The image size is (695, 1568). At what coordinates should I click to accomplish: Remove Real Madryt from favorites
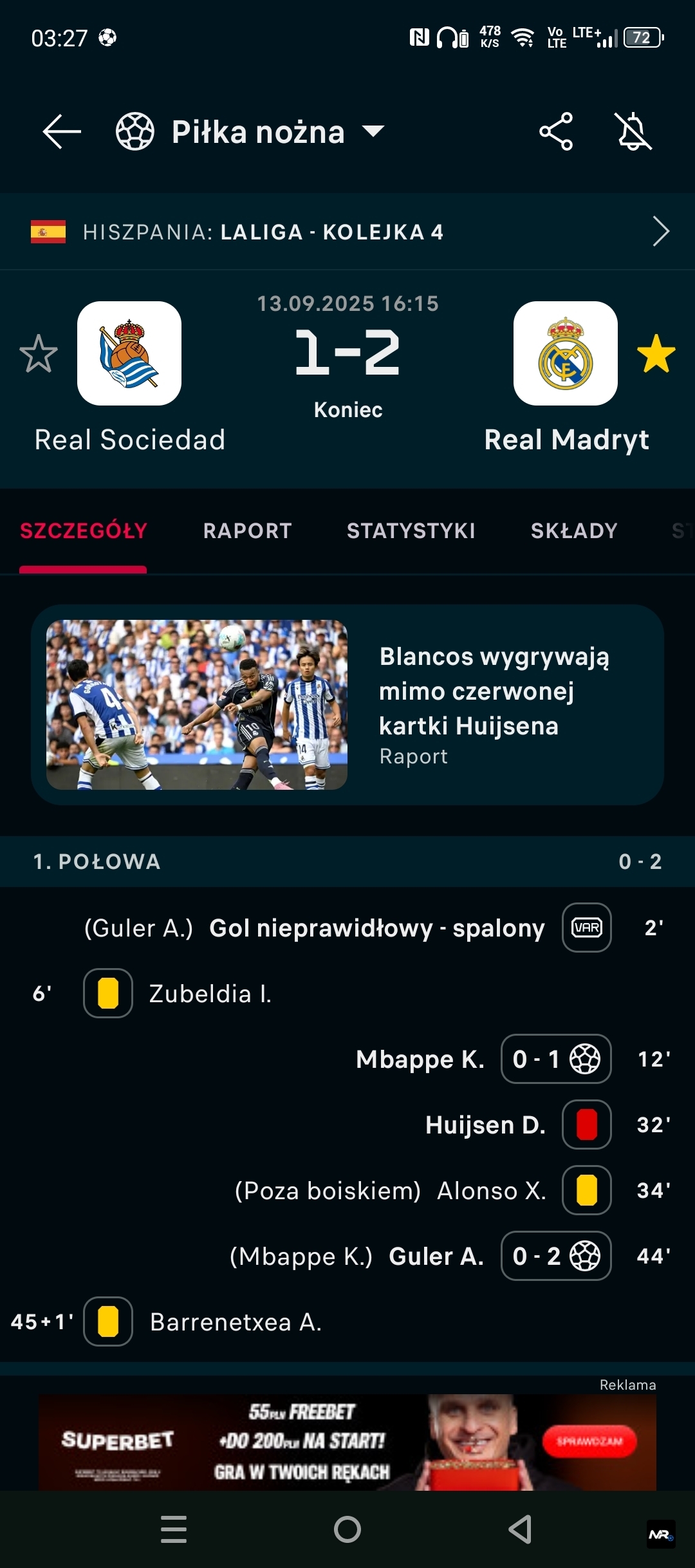tap(656, 353)
